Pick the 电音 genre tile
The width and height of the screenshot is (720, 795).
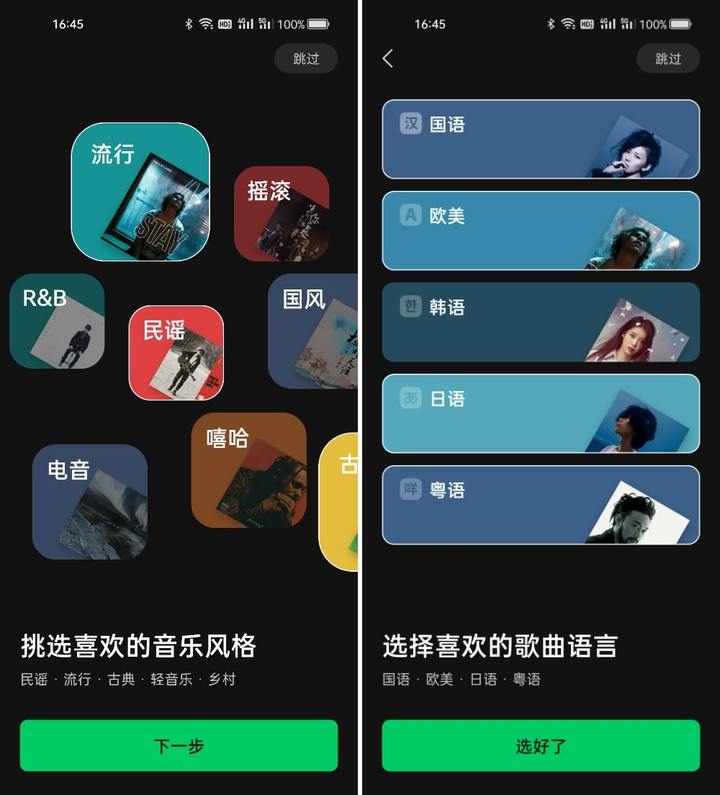click(90, 501)
